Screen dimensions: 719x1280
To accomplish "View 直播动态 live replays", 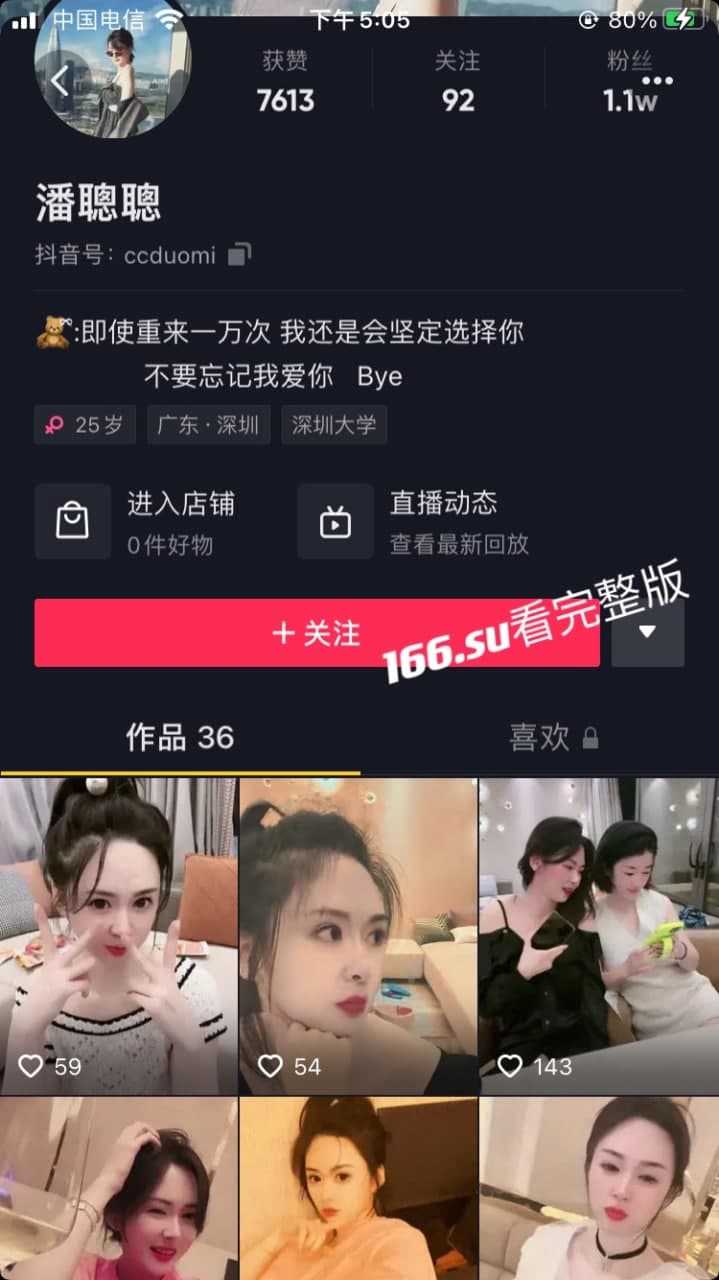I will click(x=415, y=521).
